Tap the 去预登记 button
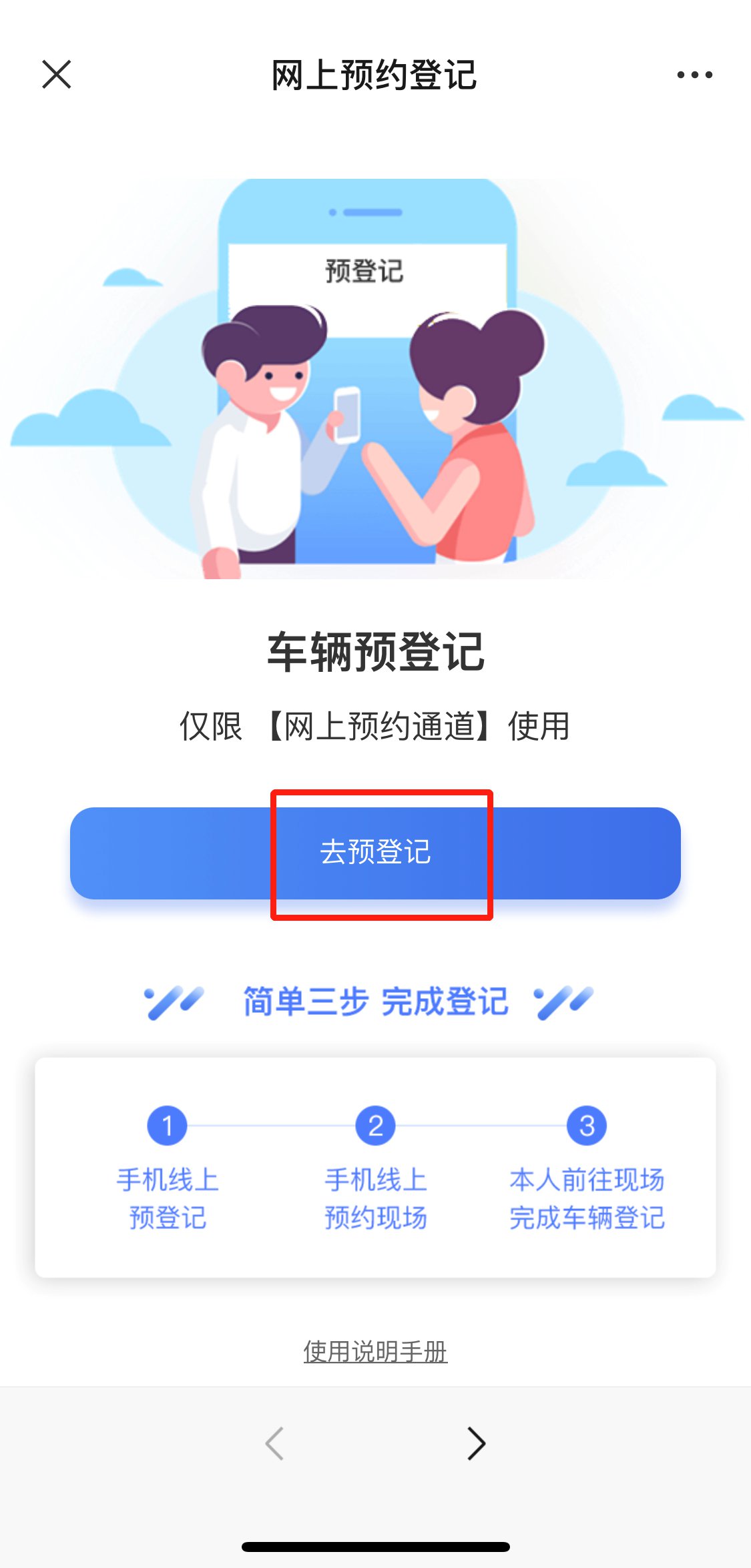 (x=375, y=853)
